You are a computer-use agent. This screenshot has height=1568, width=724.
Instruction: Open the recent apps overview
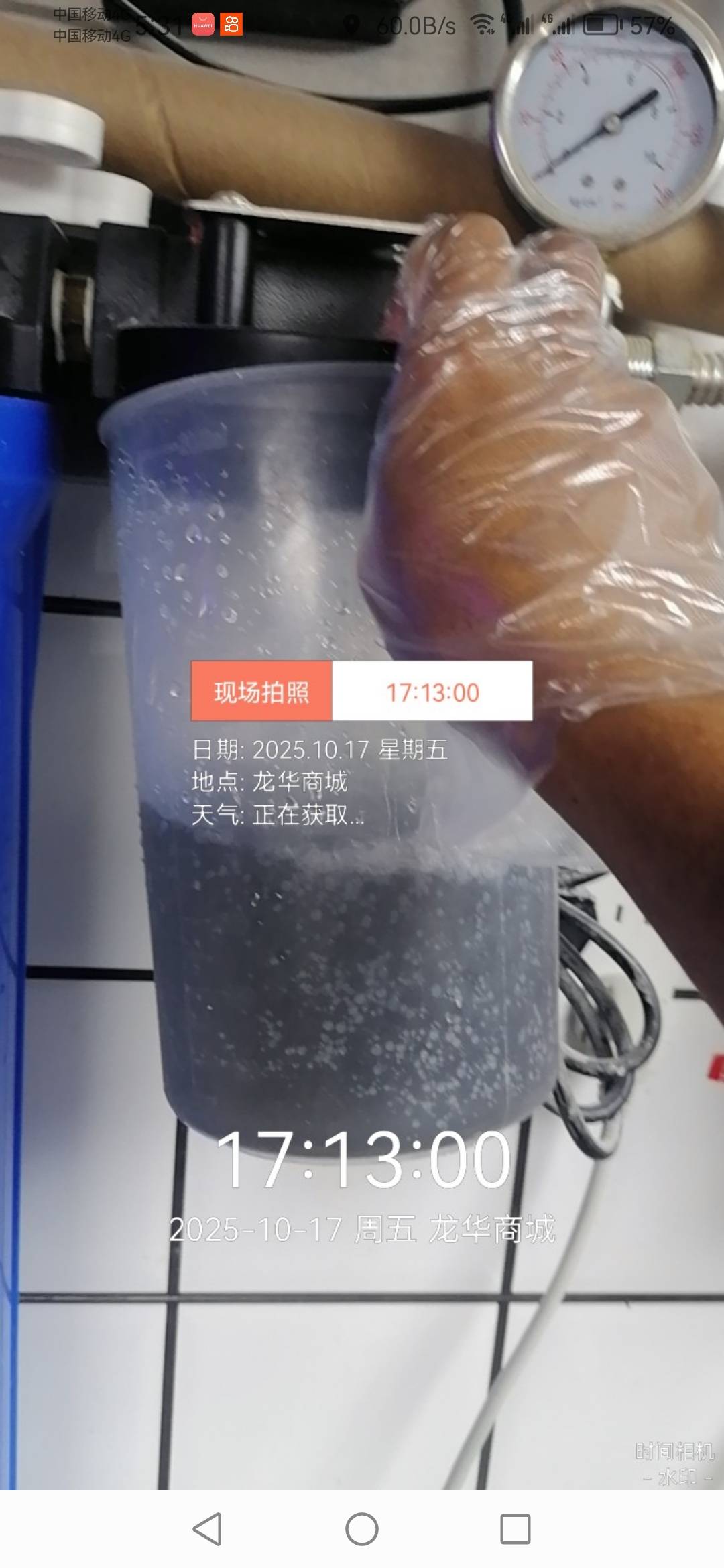[516, 1529]
